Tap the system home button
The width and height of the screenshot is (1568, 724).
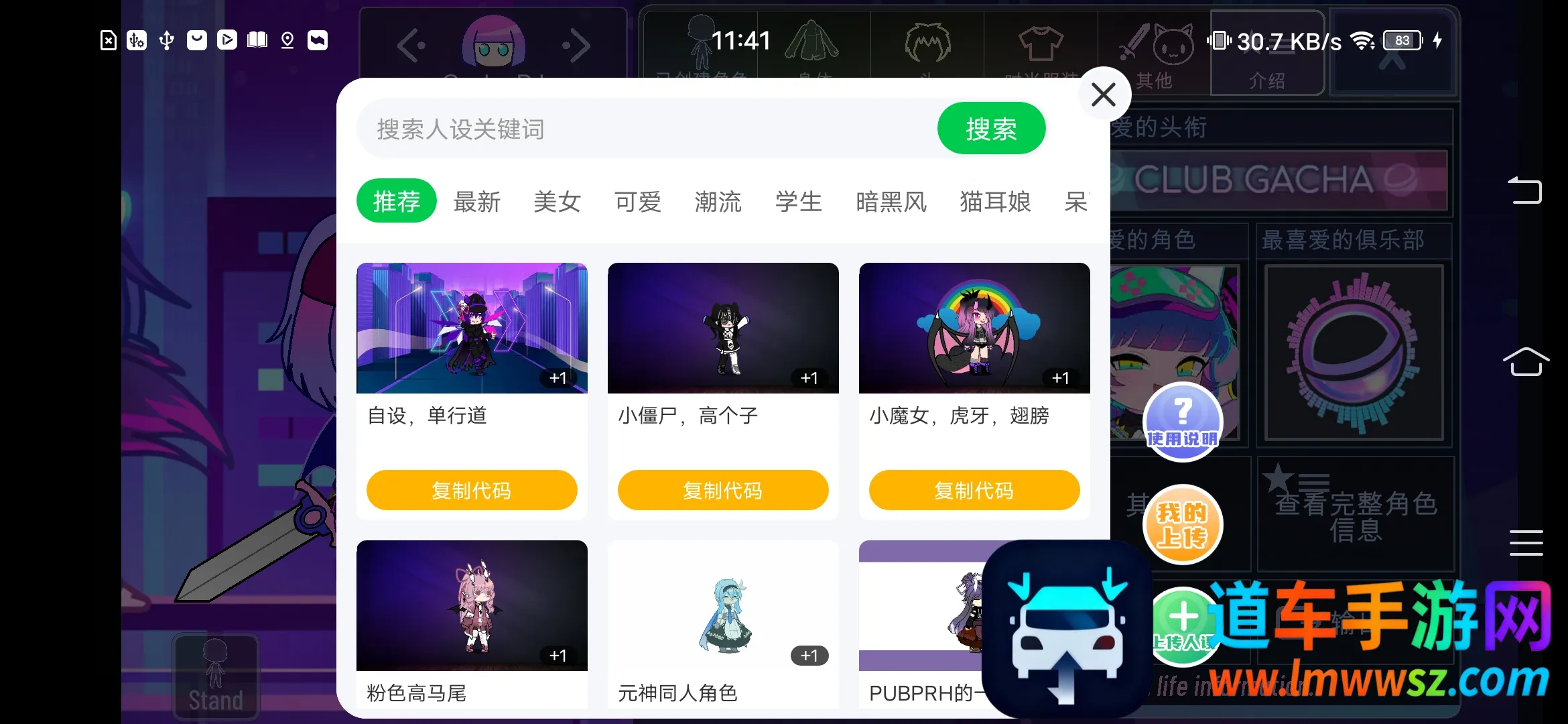coord(1526,362)
